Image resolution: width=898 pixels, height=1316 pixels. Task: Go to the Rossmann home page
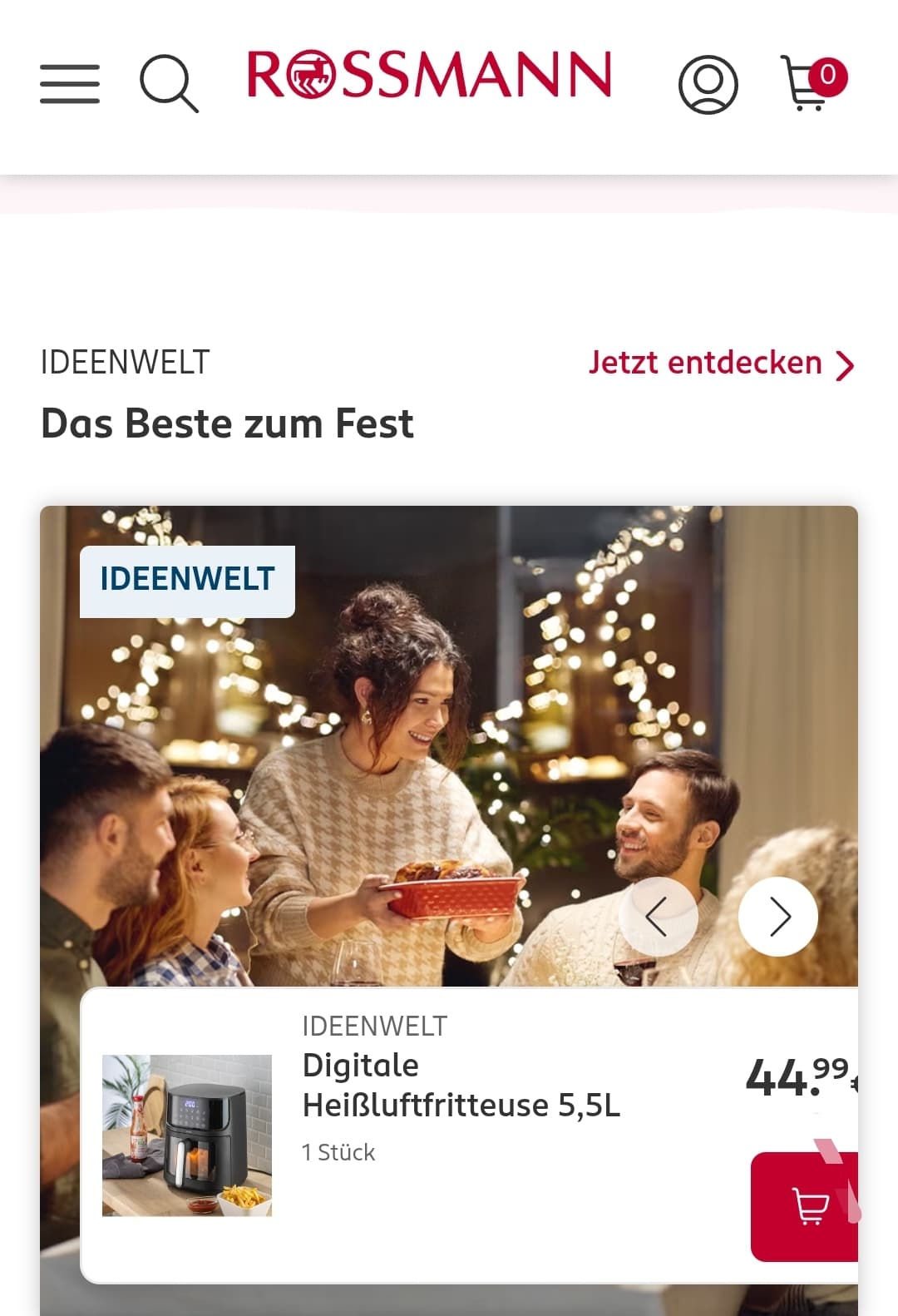point(429,76)
